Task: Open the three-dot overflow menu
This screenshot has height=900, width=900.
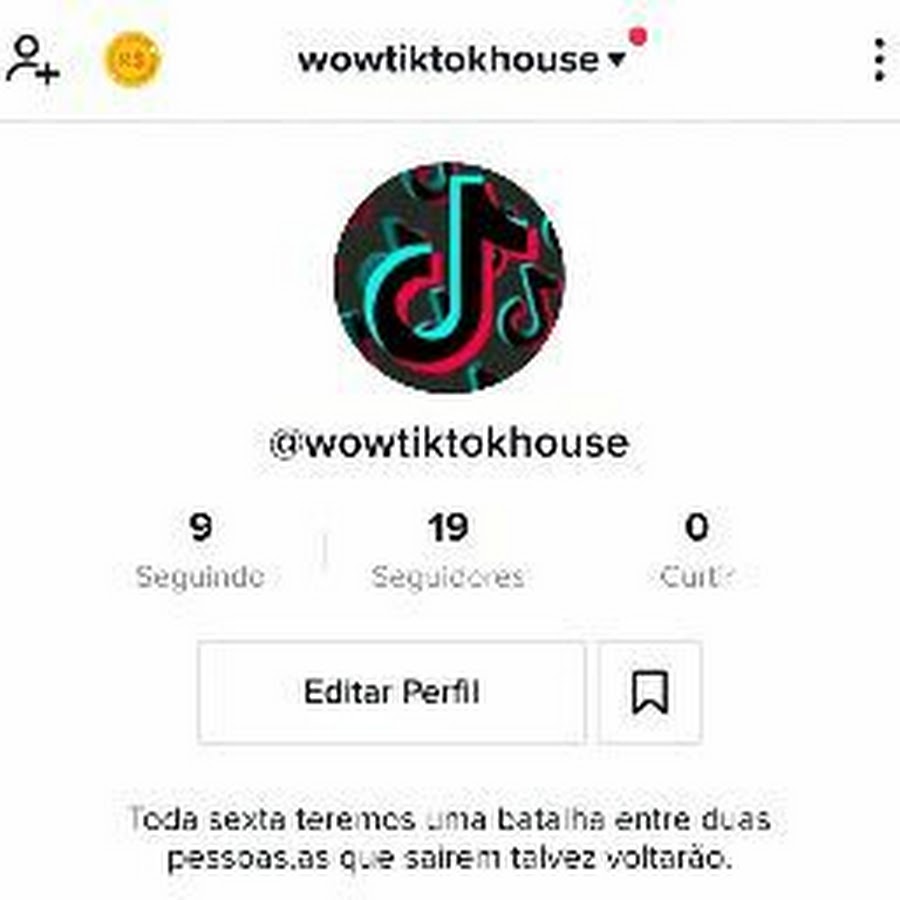Action: (x=878, y=60)
